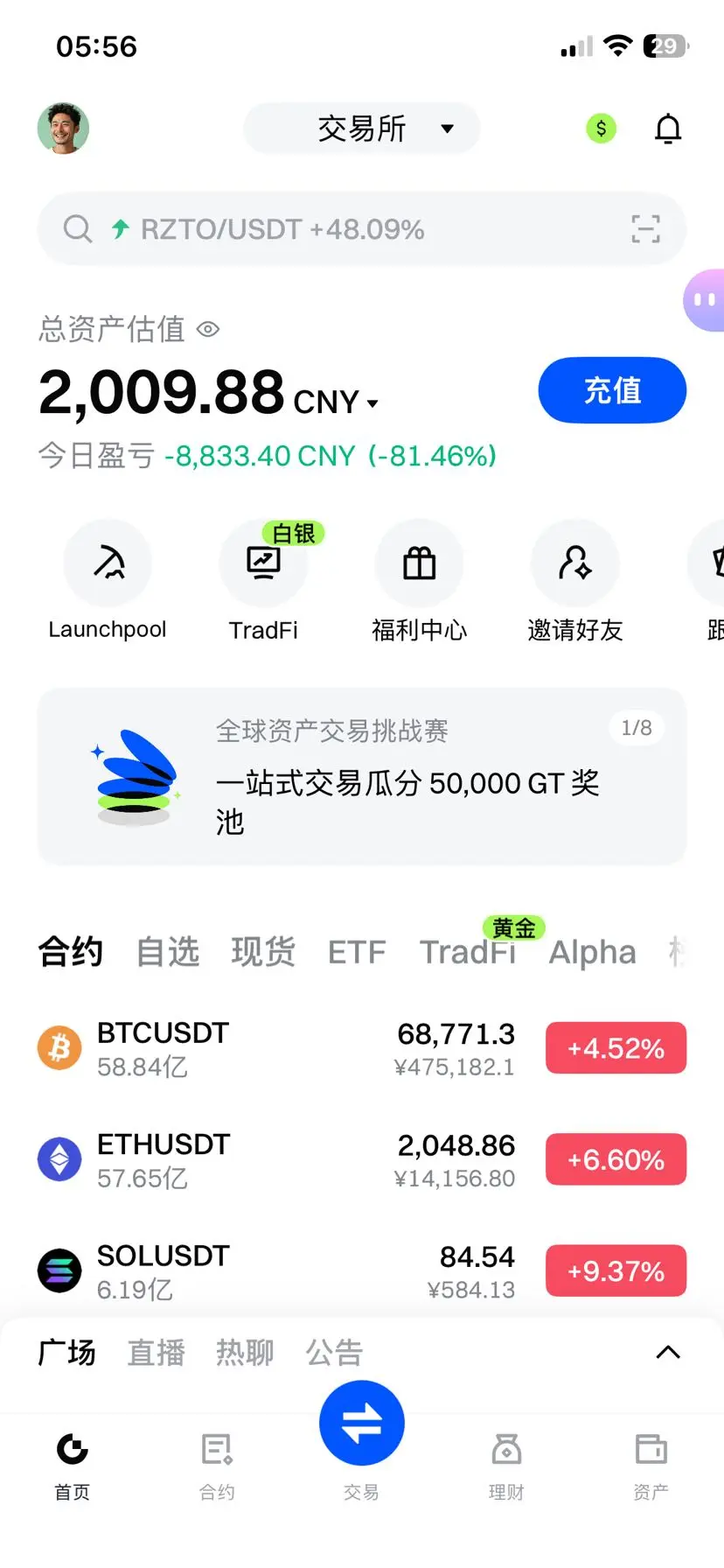This screenshot has width=724, height=1568.
Task: Go to the 资产 tab
Action: point(651,1463)
